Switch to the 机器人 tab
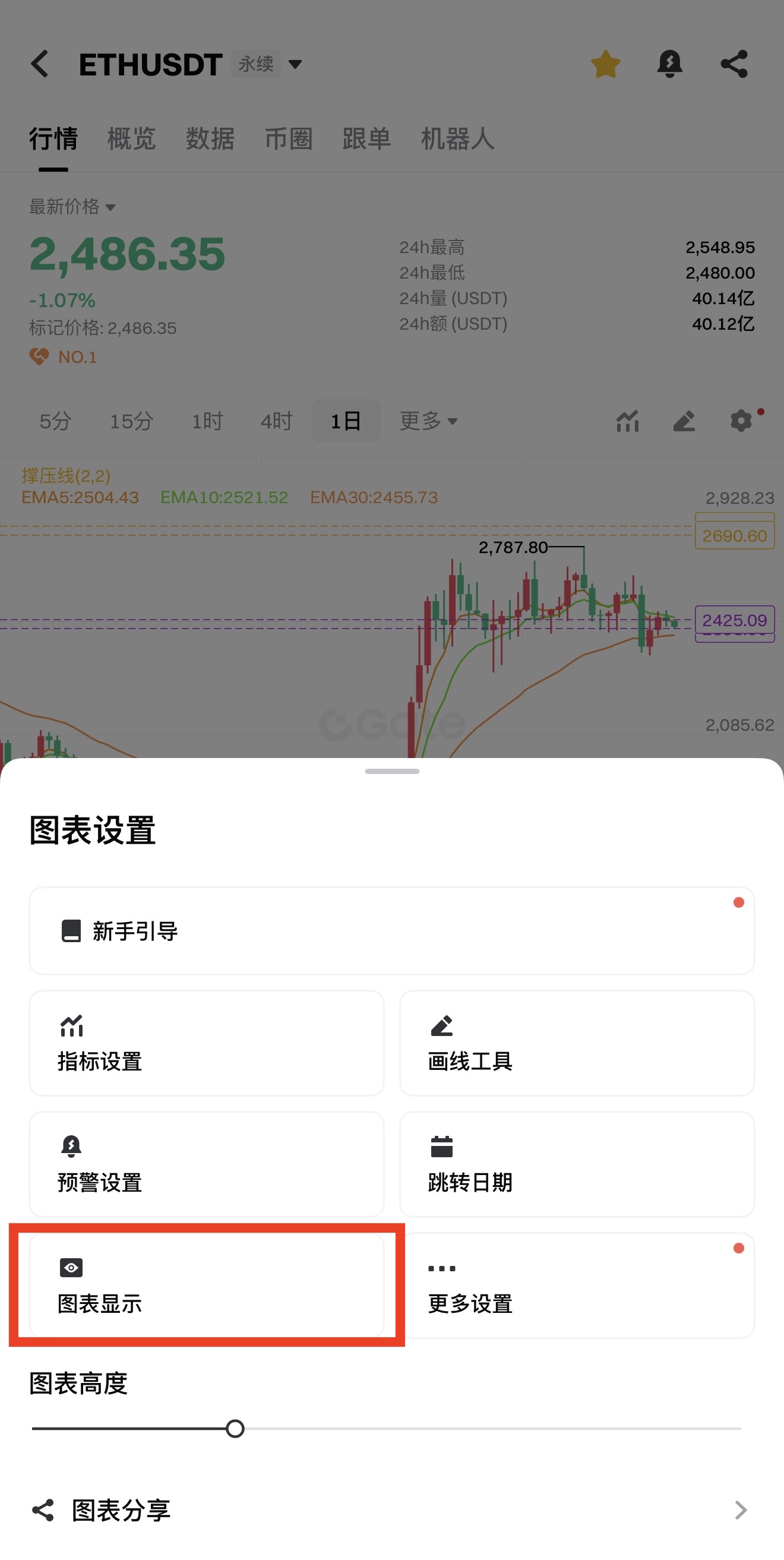 click(457, 138)
